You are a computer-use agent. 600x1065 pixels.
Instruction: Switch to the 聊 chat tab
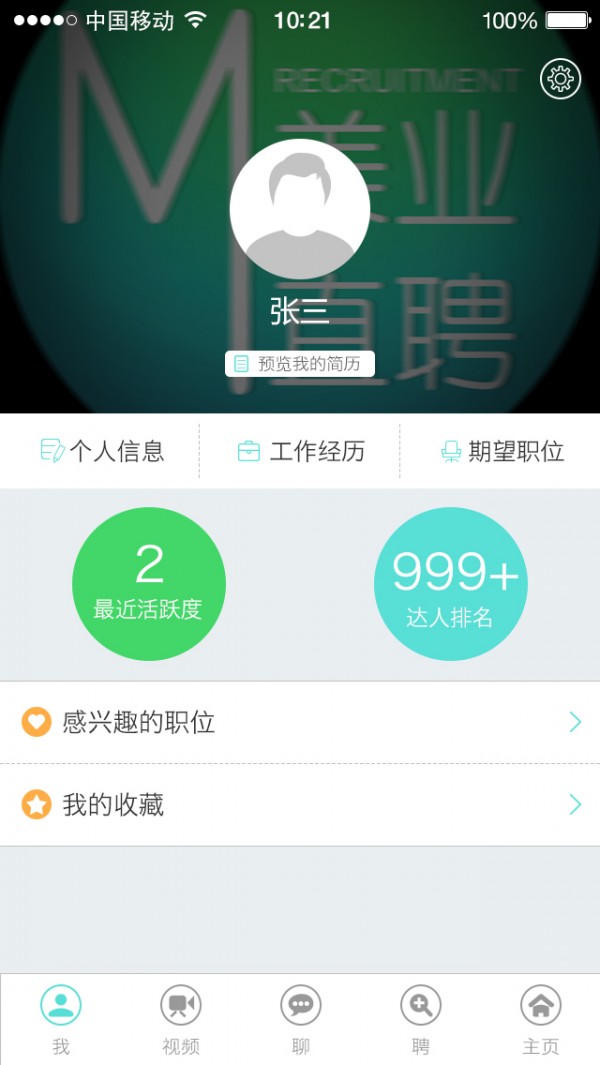301,1018
